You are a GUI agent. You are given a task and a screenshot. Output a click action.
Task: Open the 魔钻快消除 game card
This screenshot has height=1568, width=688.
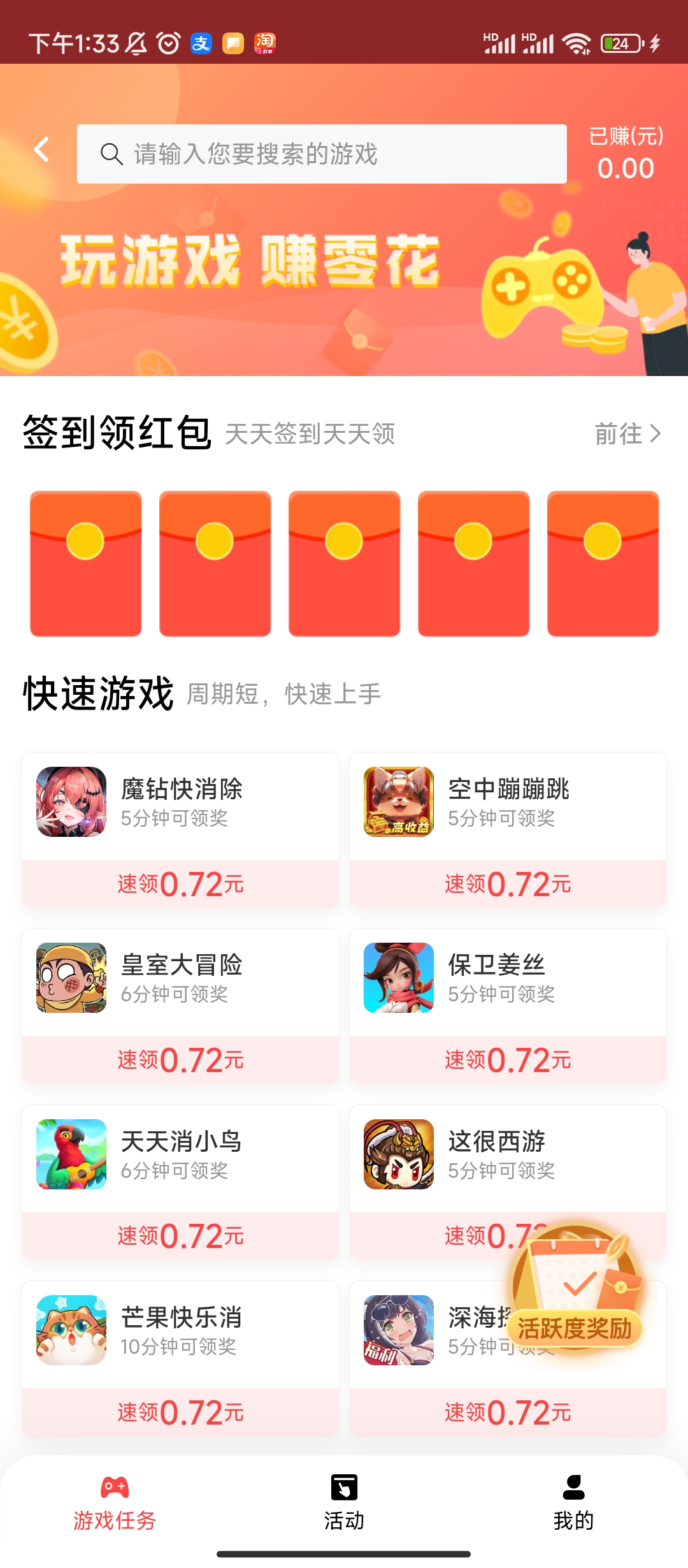pos(181,831)
